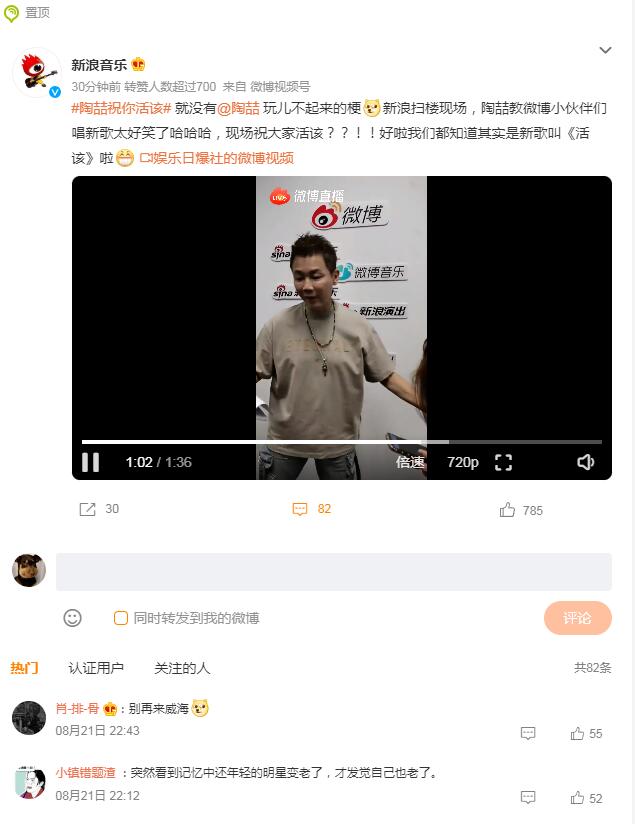Expand the post options chevron
Screen dimensions: 635x824
pos(605,50)
